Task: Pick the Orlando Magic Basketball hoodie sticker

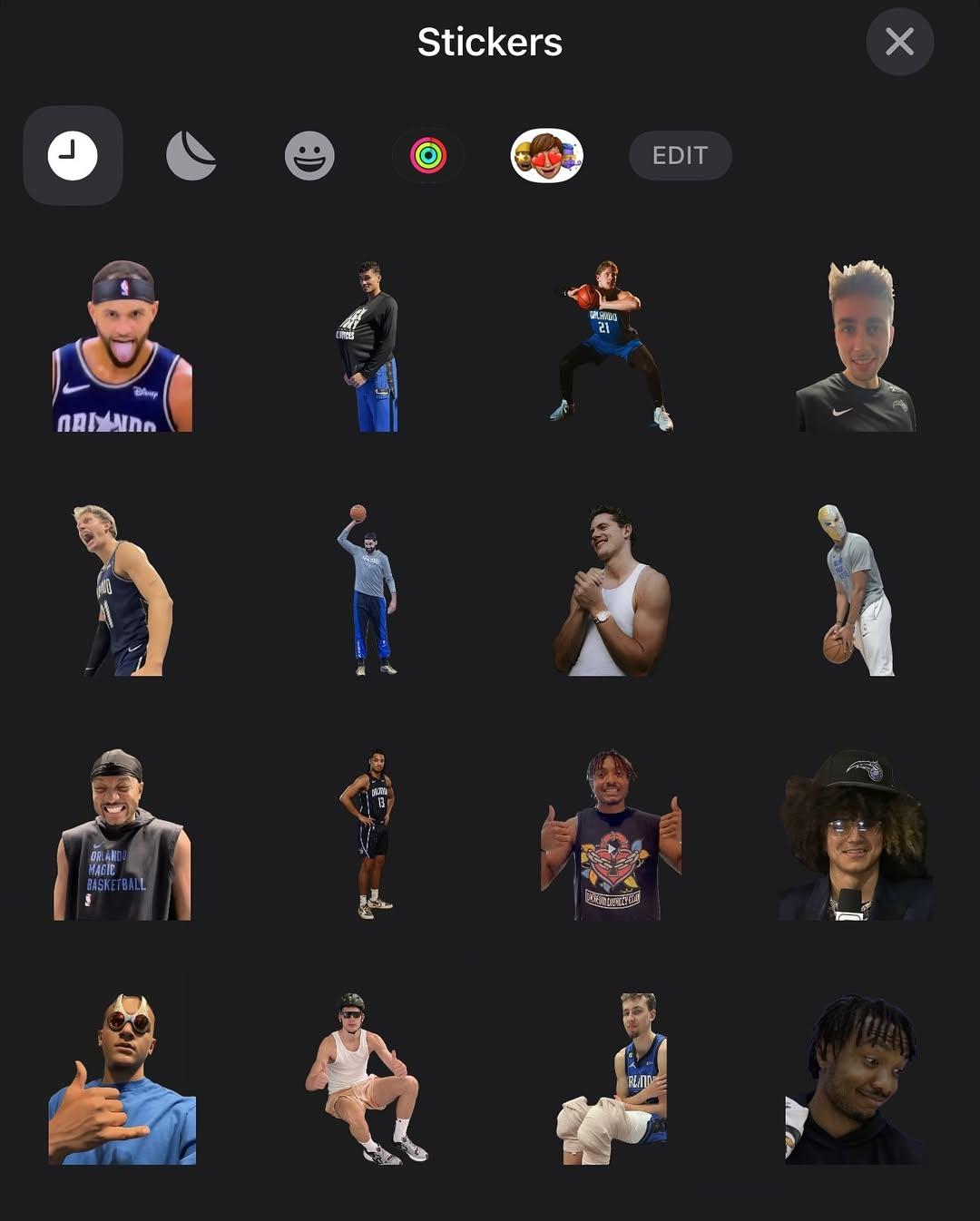Action: pyautogui.click(x=122, y=835)
